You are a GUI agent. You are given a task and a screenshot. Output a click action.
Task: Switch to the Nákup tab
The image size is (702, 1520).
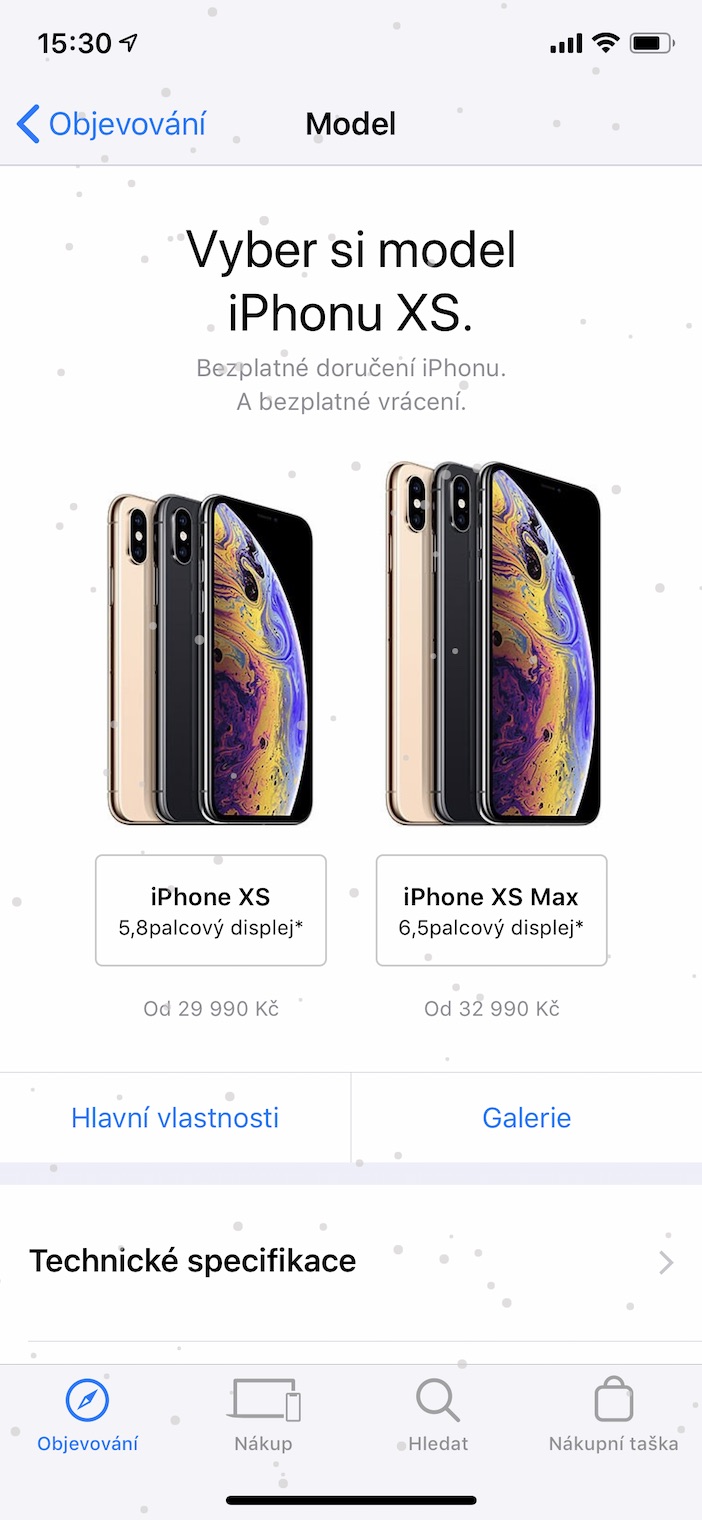pos(263,1415)
